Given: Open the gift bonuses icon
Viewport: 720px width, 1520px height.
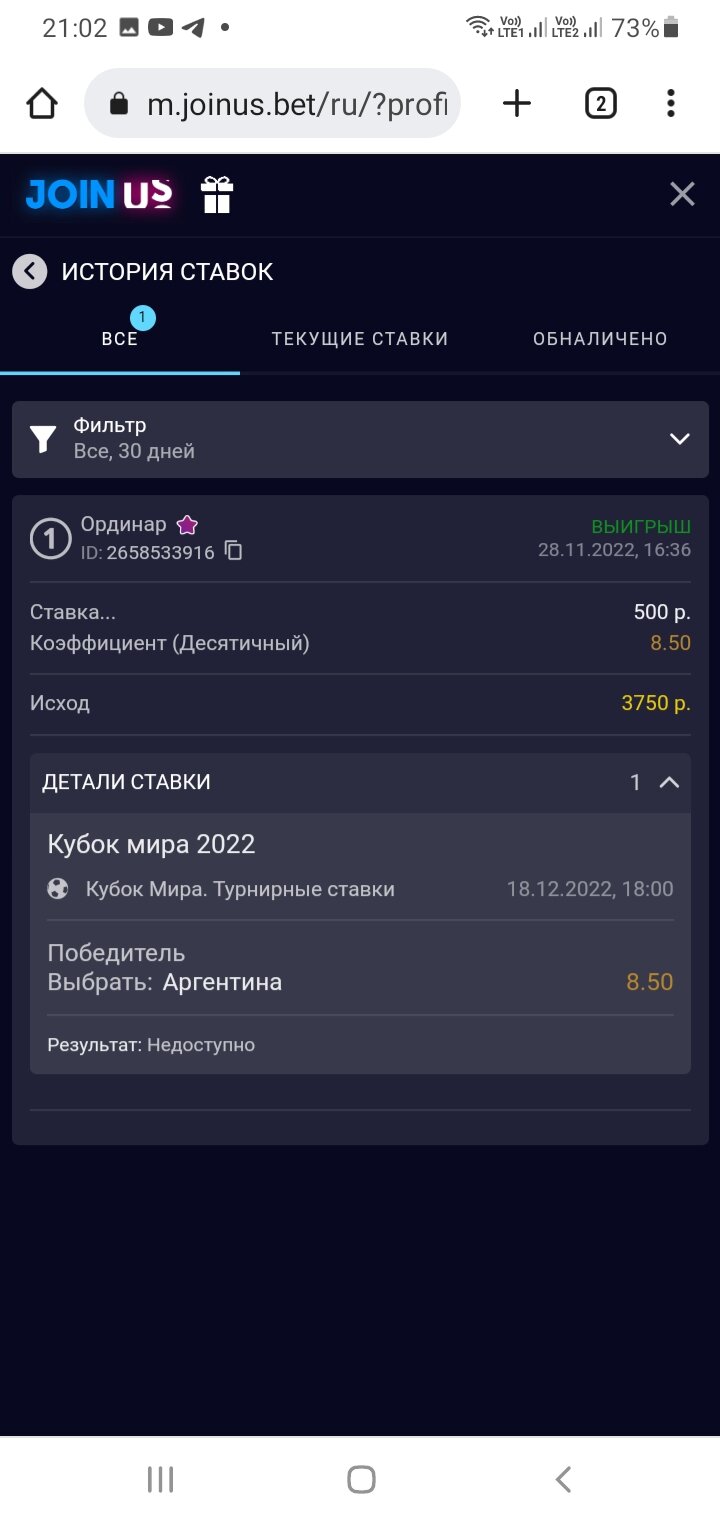Looking at the screenshot, I should (217, 195).
